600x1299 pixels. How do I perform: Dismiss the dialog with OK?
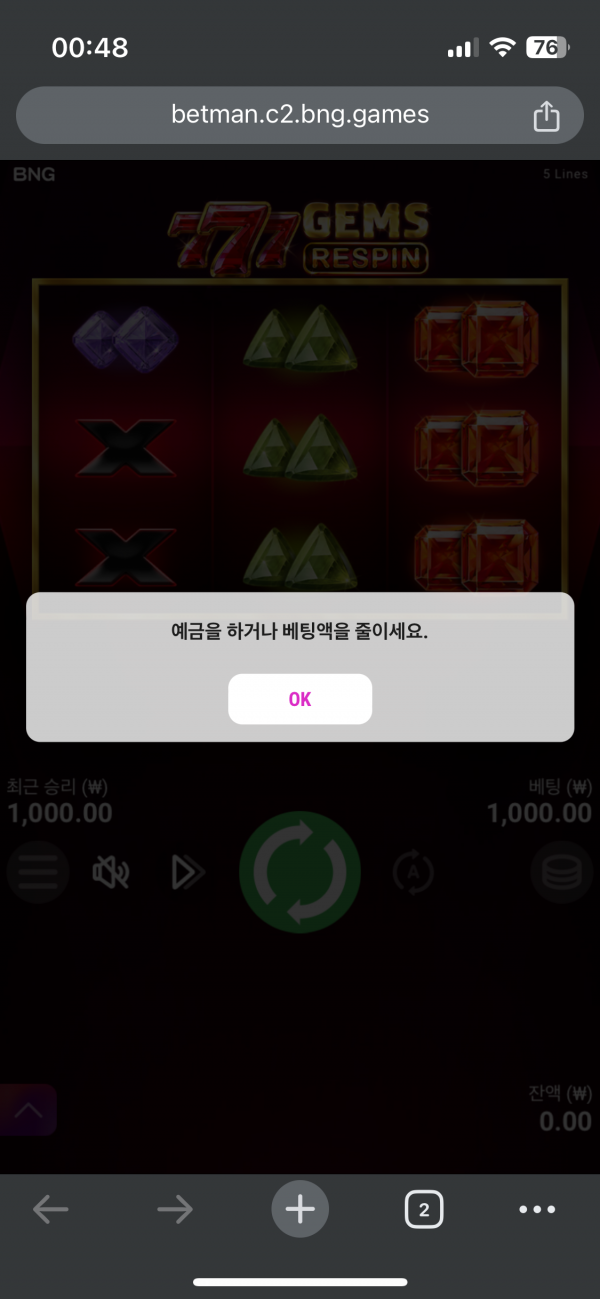[300, 699]
